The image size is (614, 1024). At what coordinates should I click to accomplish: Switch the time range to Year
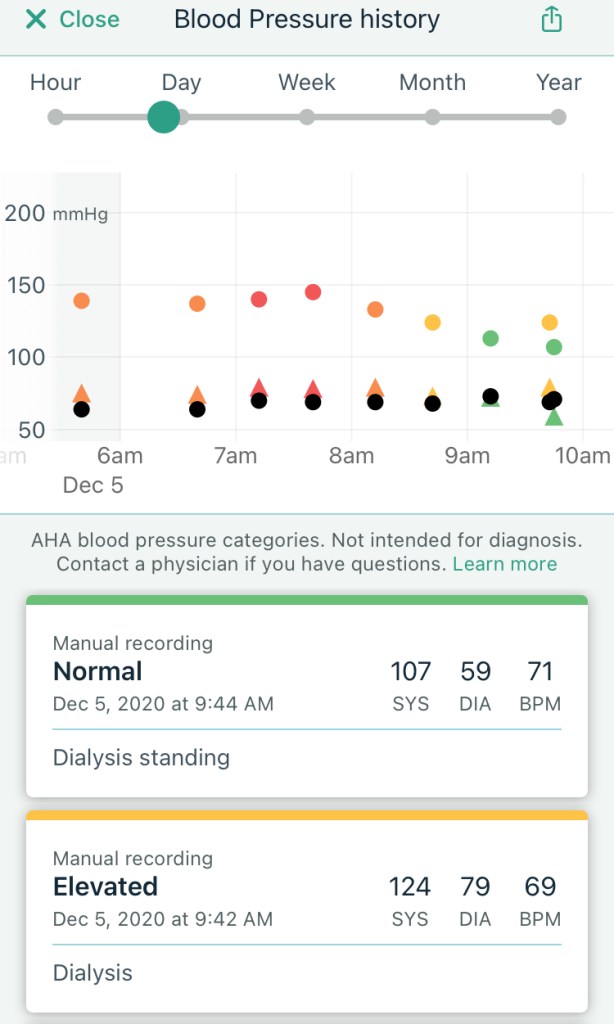click(x=558, y=116)
